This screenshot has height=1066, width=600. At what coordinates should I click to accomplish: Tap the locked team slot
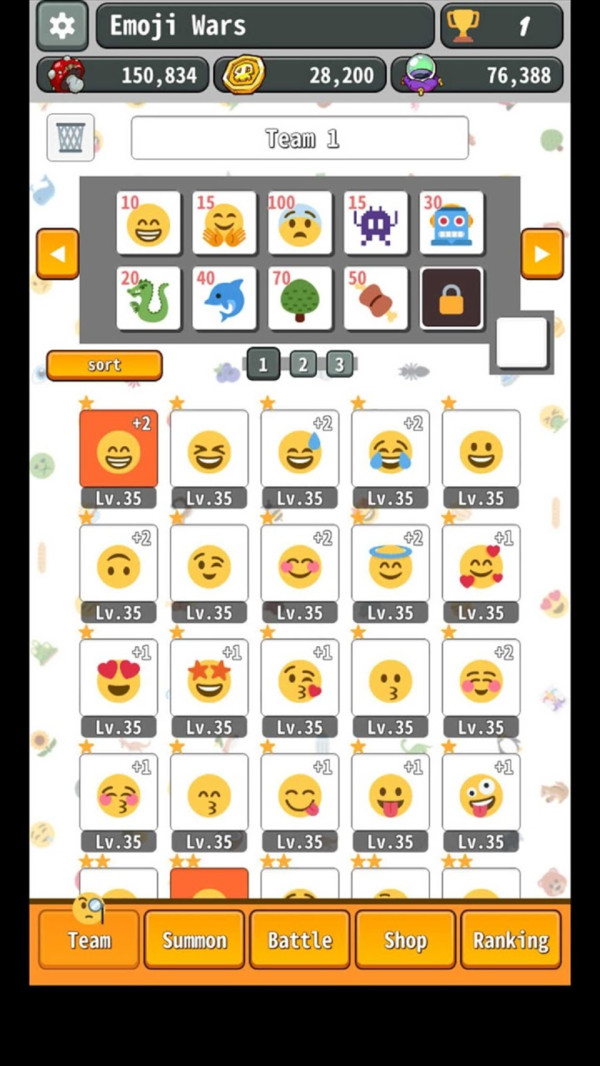point(451,298)
